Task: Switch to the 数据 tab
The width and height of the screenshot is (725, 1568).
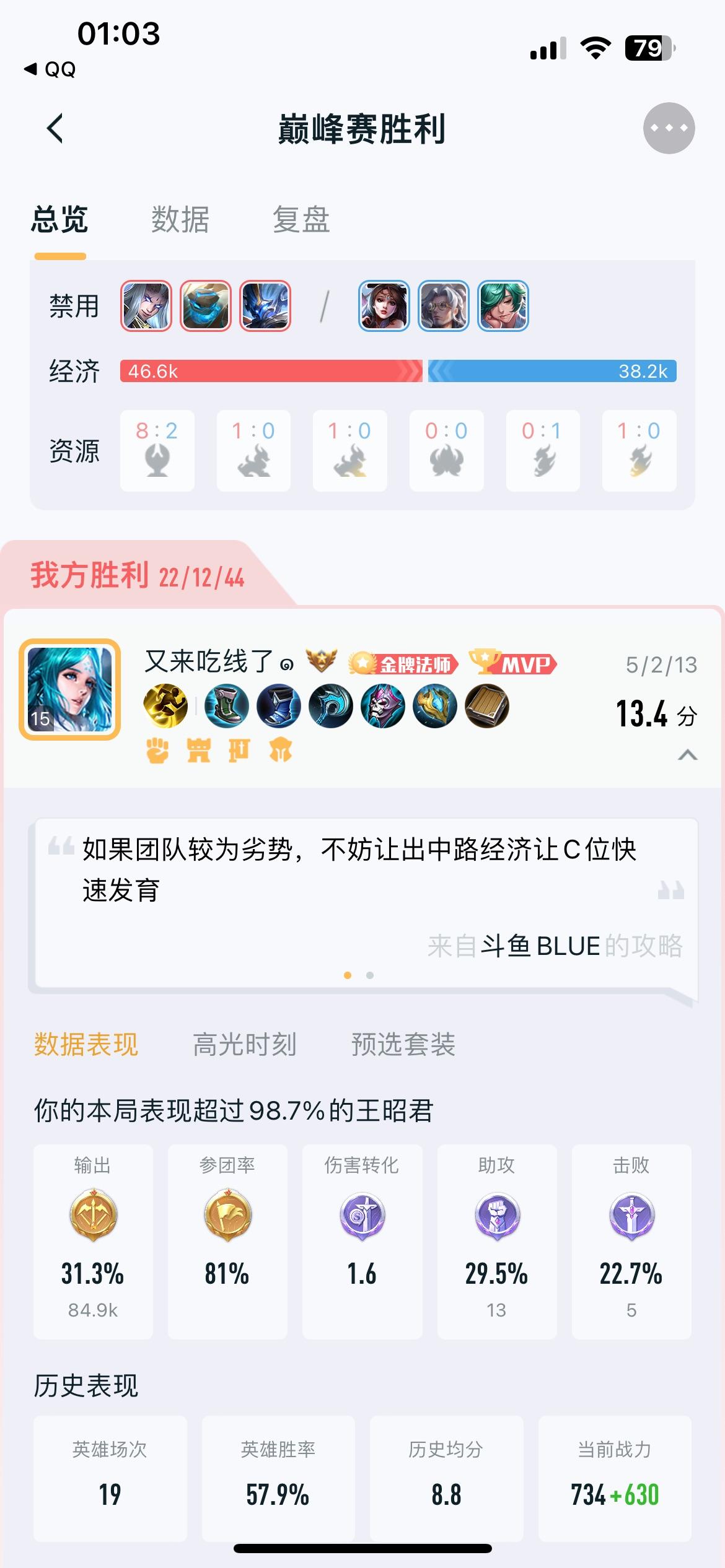Action: tap(180, 220)
